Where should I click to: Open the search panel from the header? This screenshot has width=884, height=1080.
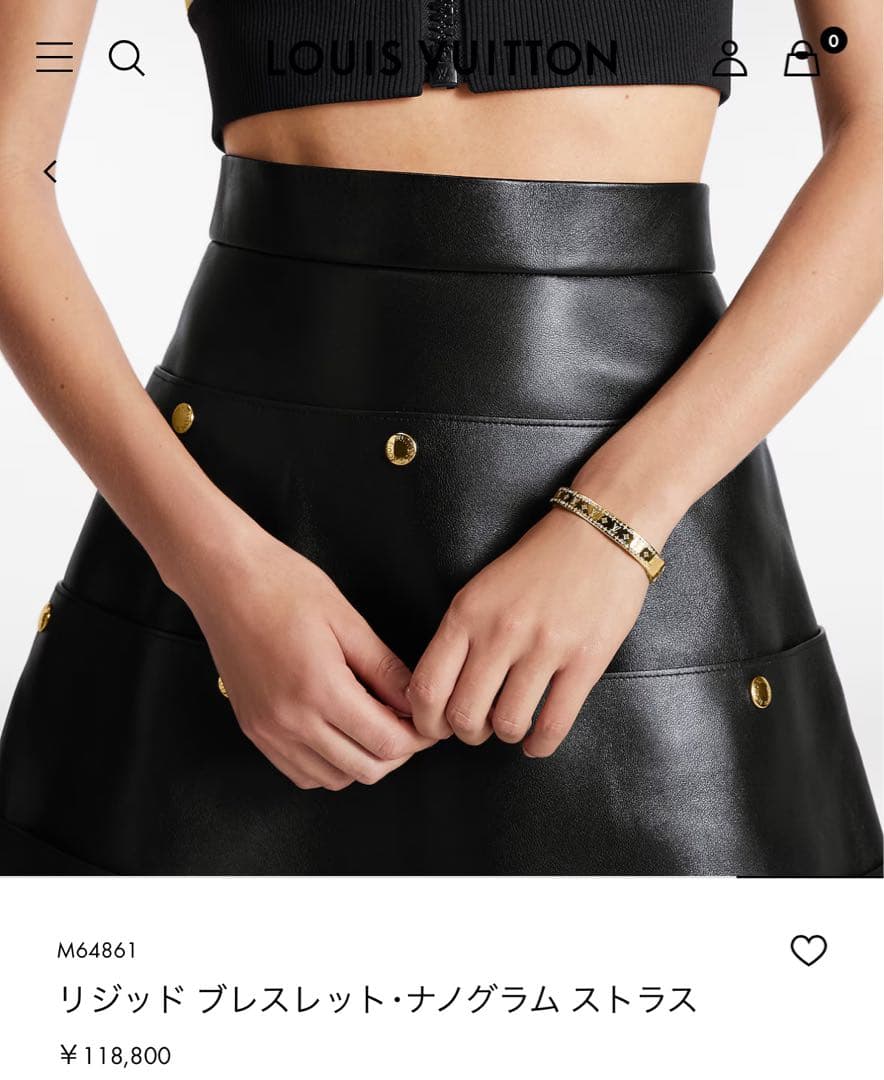pos(127,60)
